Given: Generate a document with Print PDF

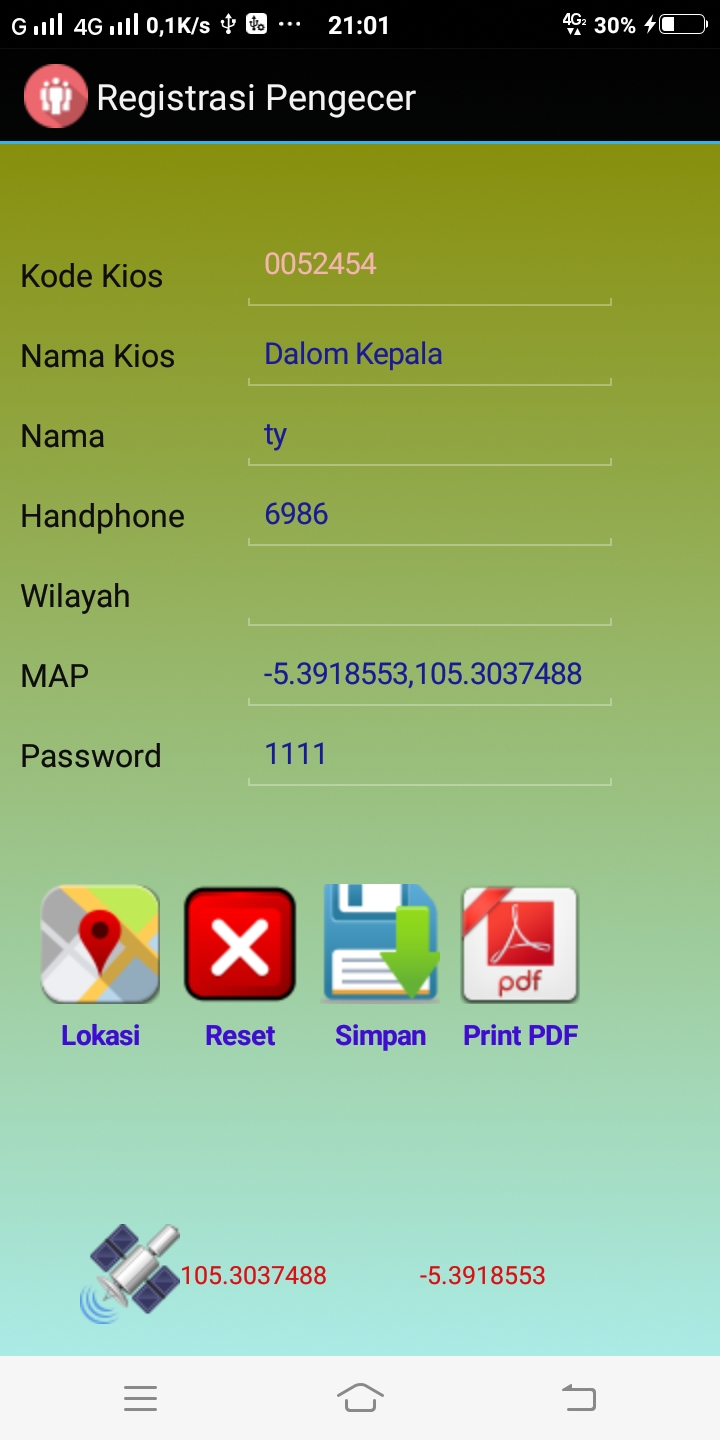Looking at the screenshot, I should pyautogui.click(x=520, y=945).
